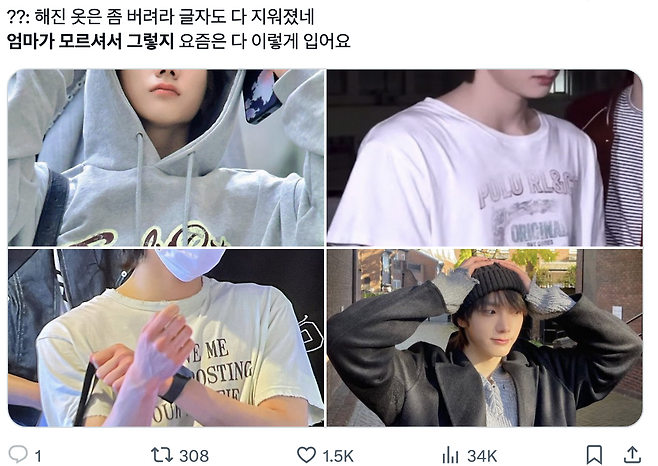The image size is (658, 466).
Task: View the 34K impressions analytics
Action: pos(451,455)
